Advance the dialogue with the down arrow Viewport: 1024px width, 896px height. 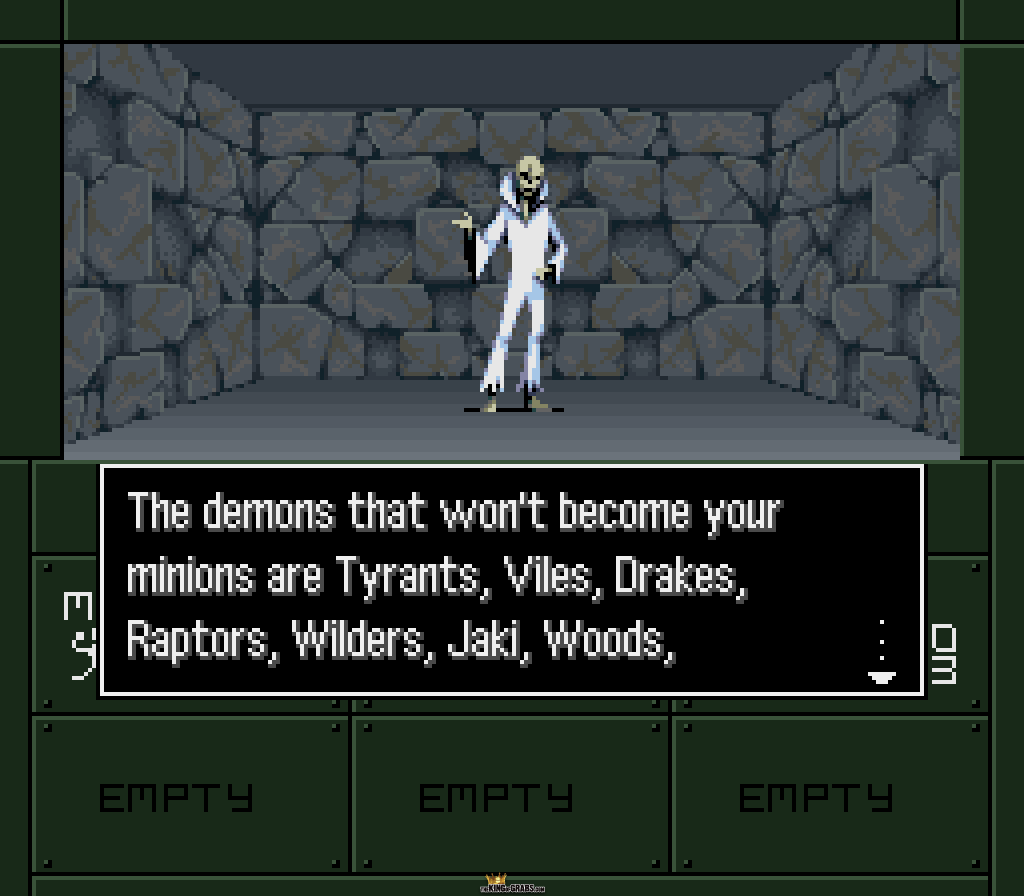click(881, 675)
